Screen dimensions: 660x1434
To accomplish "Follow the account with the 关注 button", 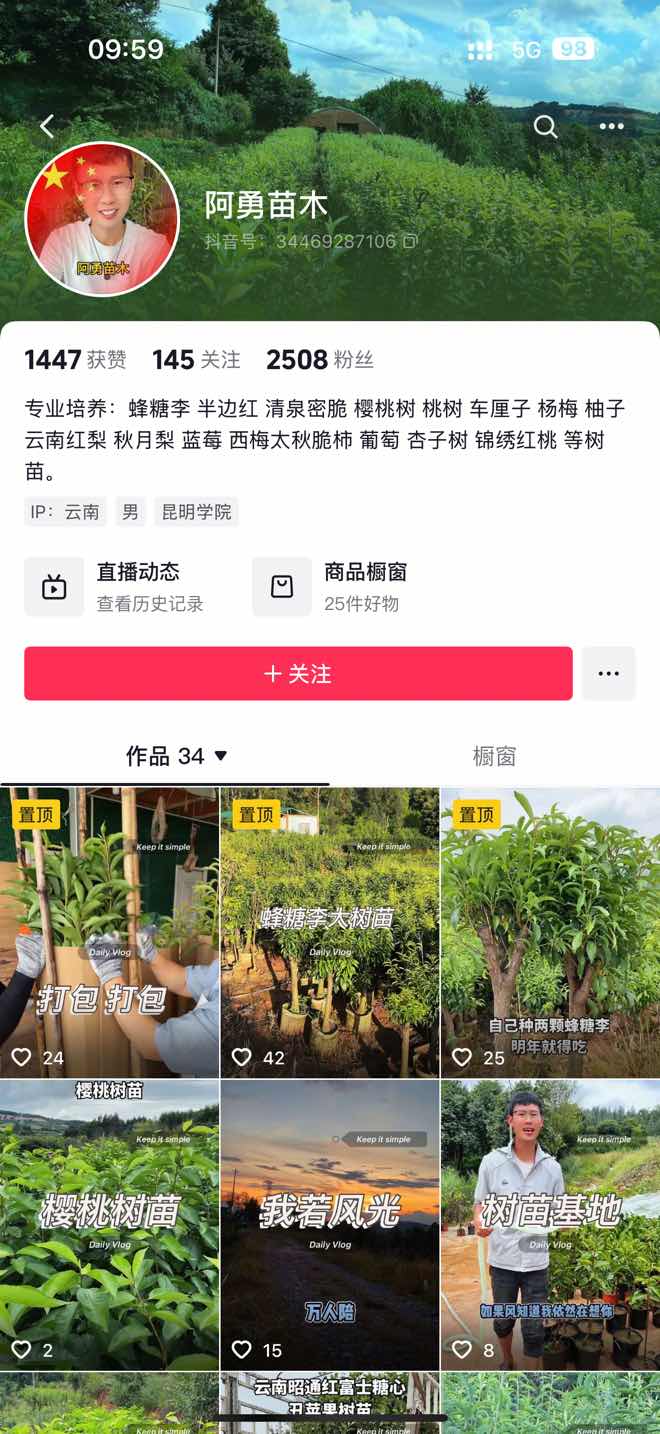I will coord(298,673).
